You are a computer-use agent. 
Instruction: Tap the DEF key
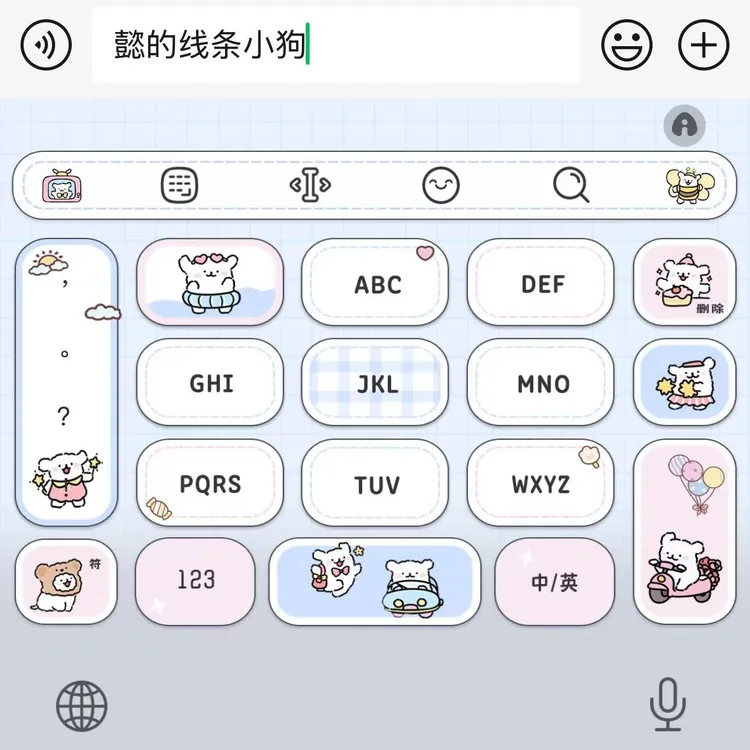pyautogui.click(x=542, y=284)
